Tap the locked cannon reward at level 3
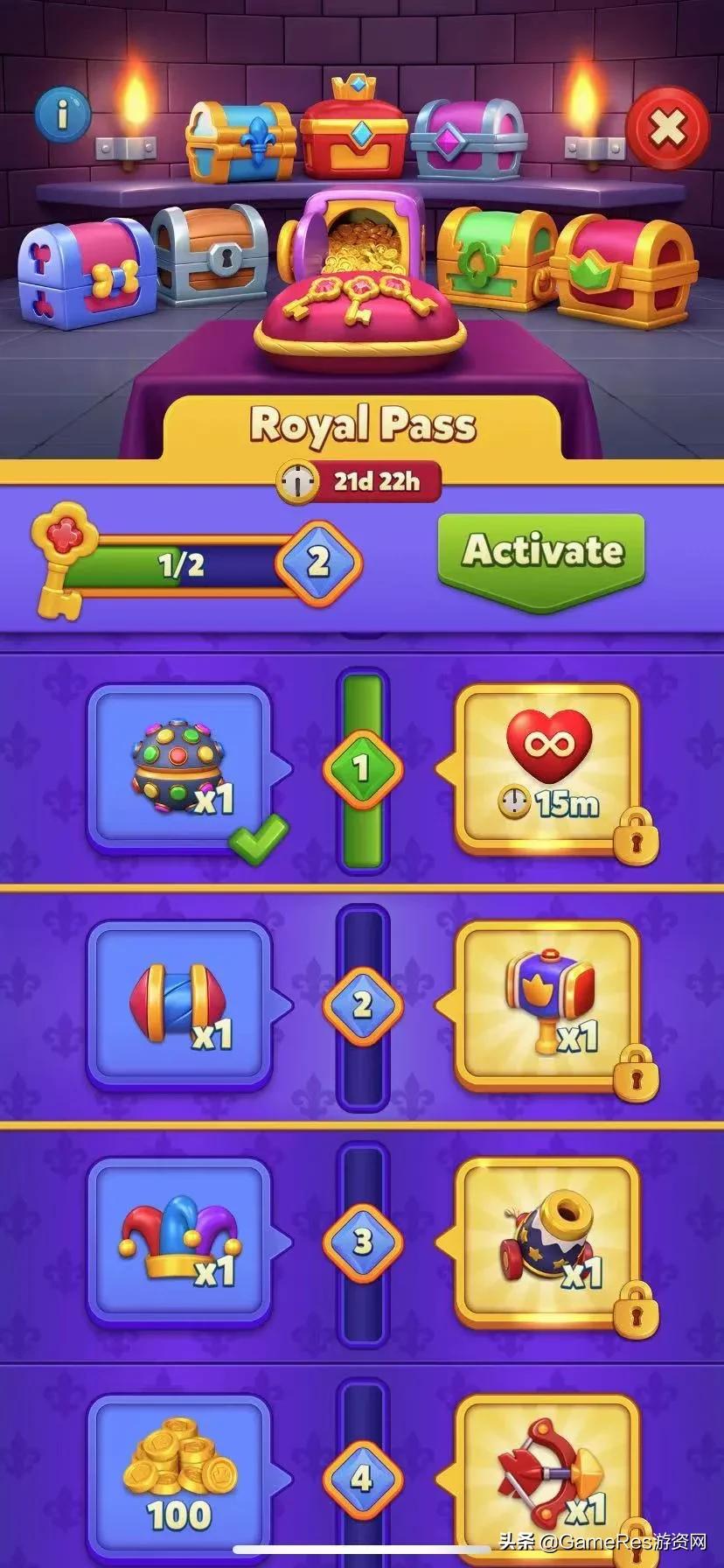The height and width of the screenshot is (1568, 724). point(547,1241)
